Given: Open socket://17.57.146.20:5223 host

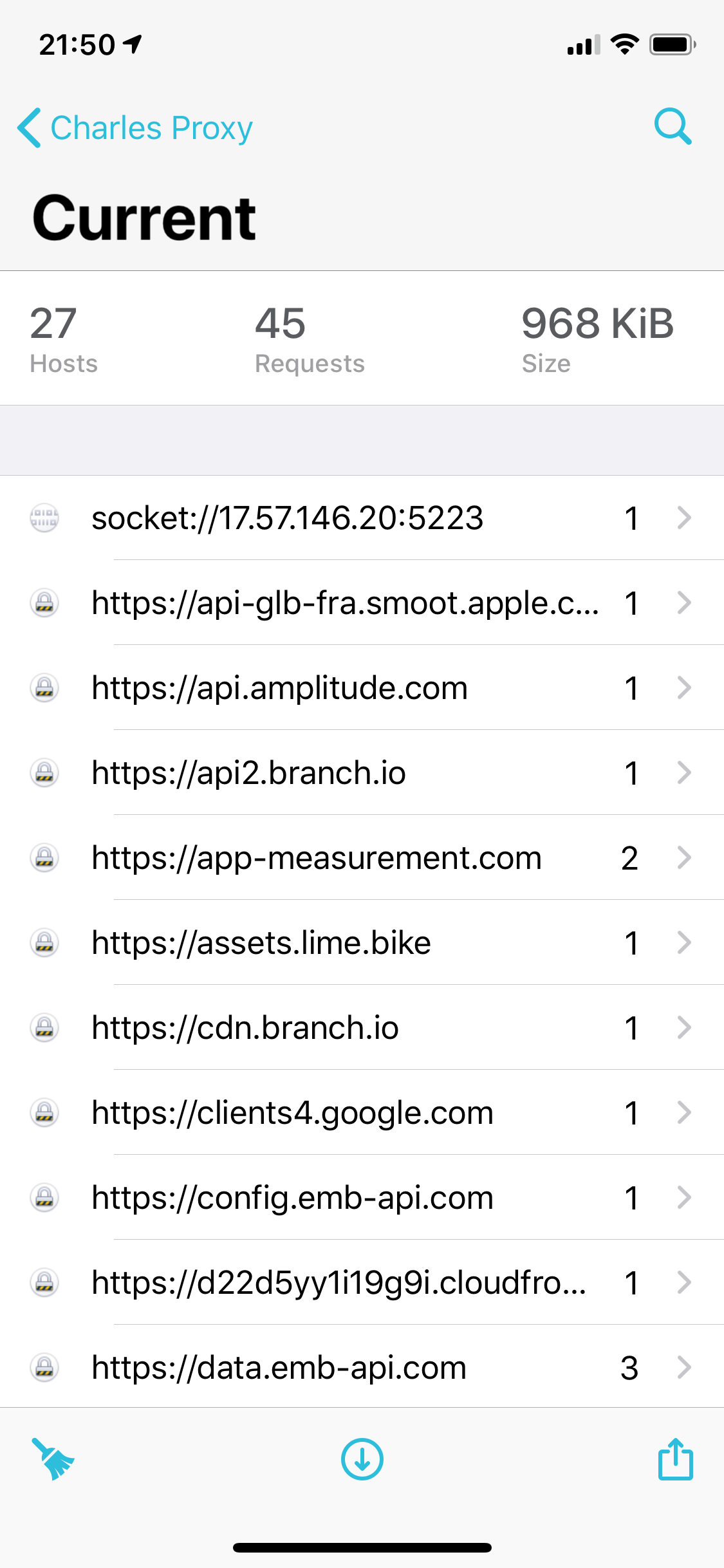Looking at the screenshot, I should (x=362, y=518).
